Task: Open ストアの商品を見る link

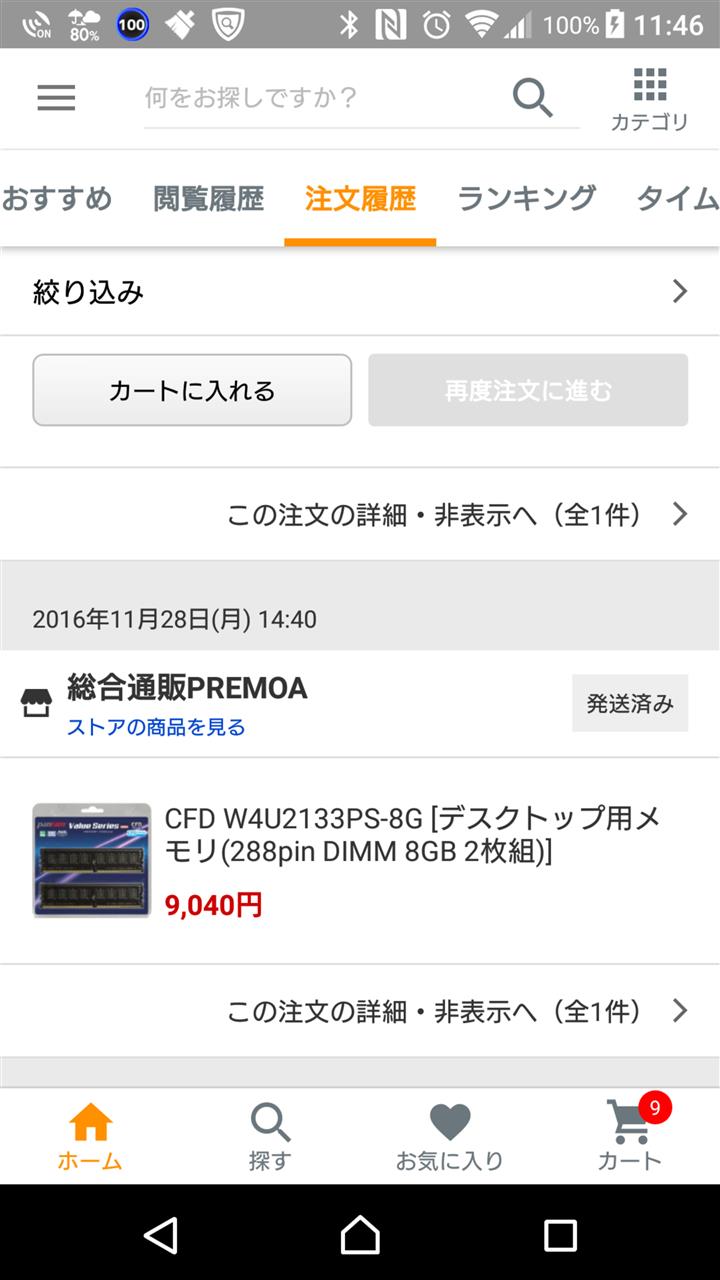Action: [156, 727]
